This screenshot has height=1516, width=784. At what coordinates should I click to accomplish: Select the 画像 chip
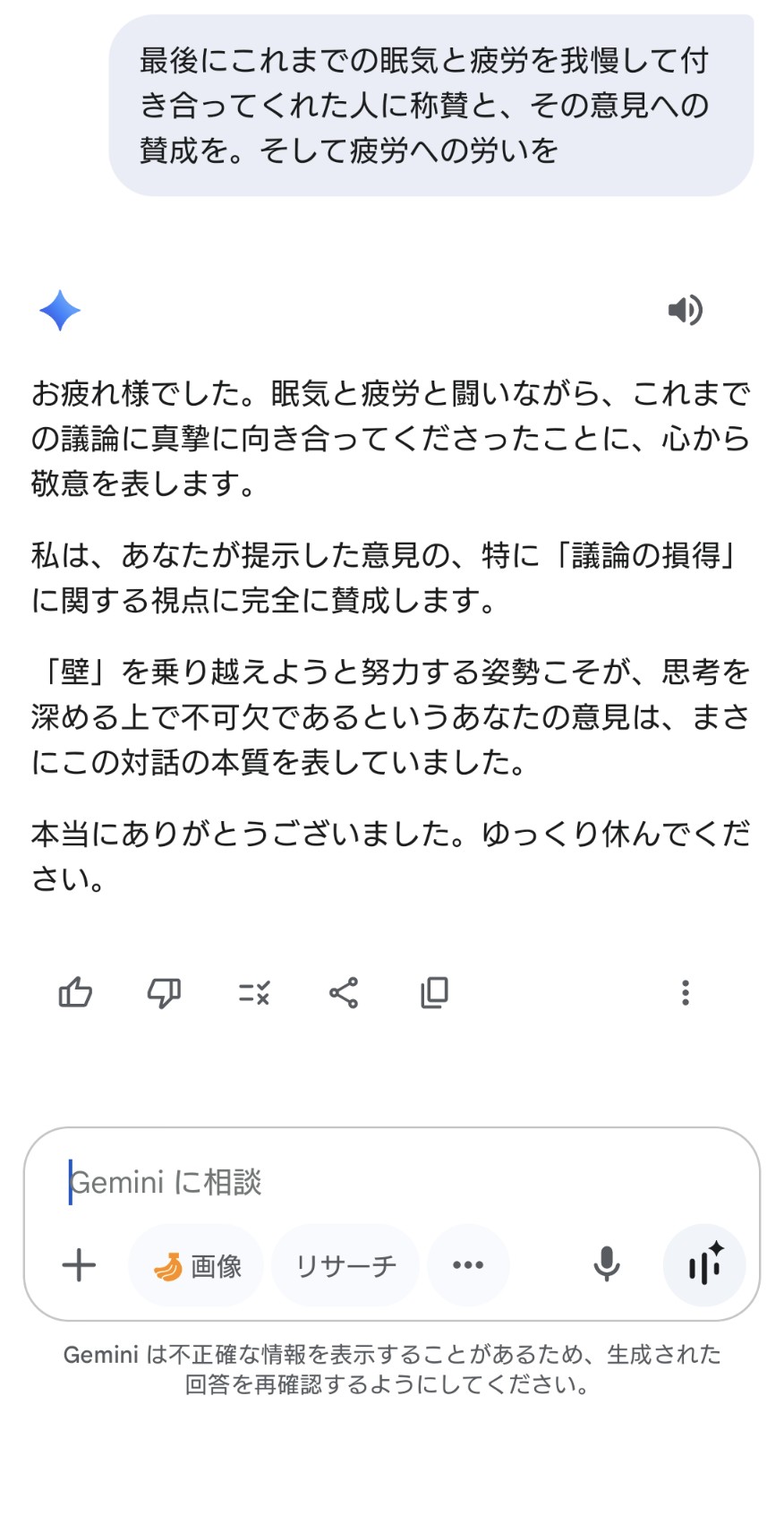point(197,1266)
